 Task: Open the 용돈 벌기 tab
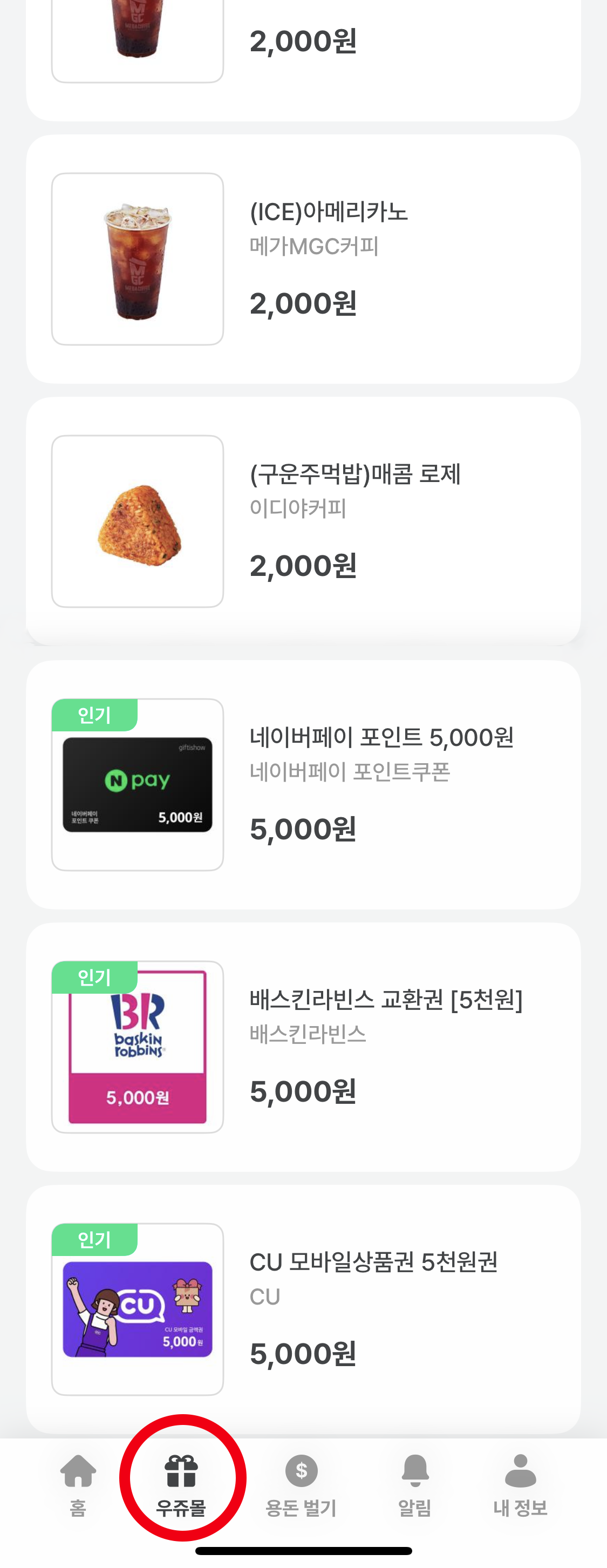tap(301, 1484)
